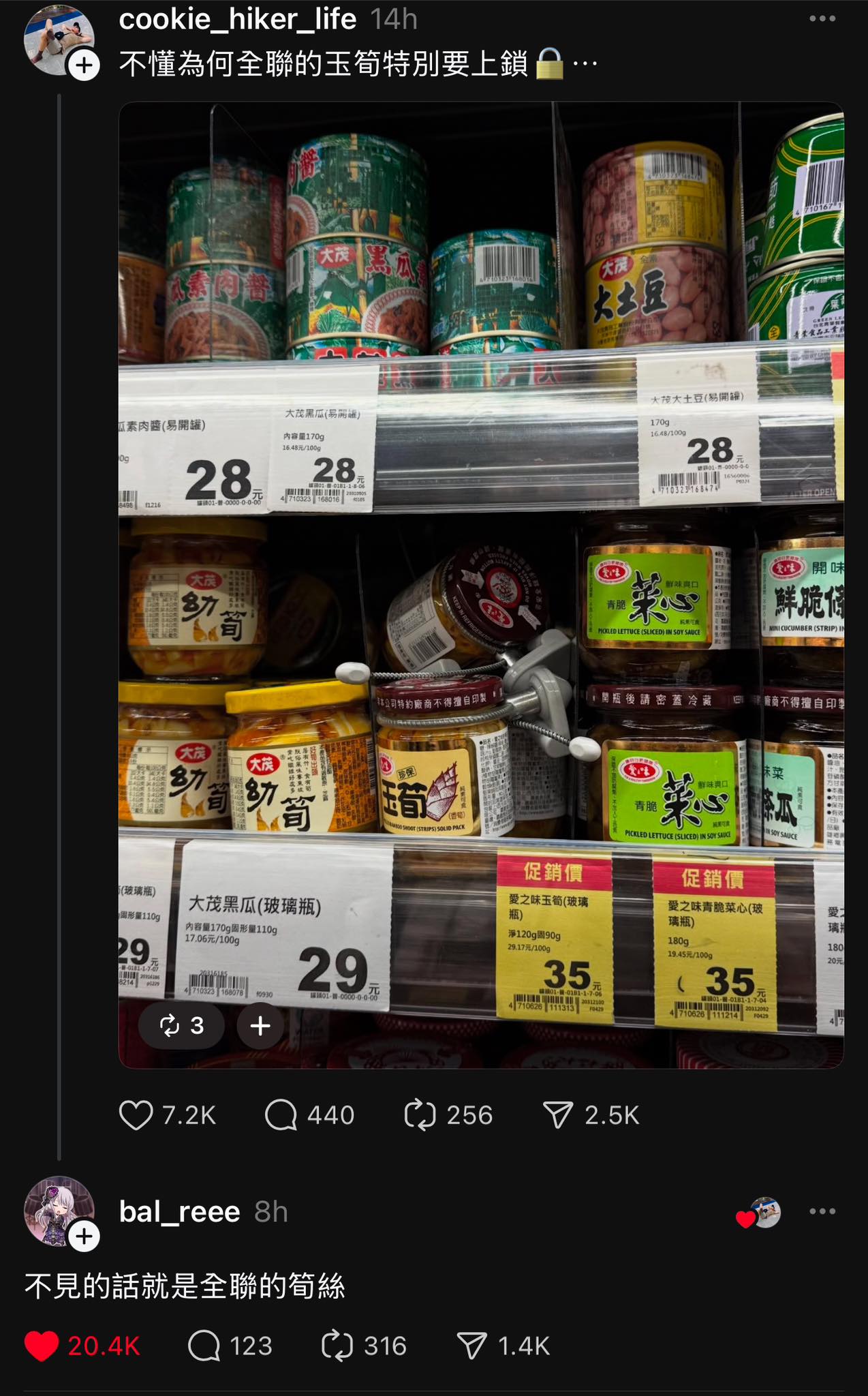This screenshot has width=868, height=1396.
Task: Unlike bal_reee's reply with 20.4K likes
Action: (x=41, y=1346)
